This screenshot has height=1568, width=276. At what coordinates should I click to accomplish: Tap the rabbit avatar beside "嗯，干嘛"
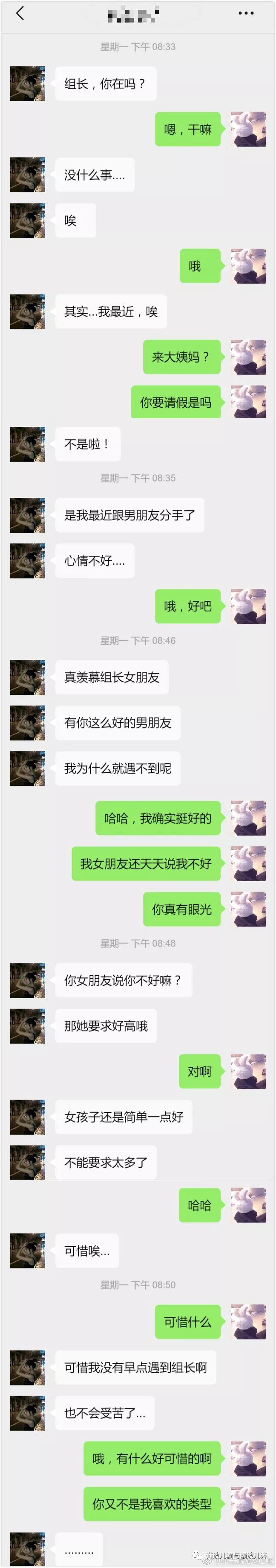point(248,129)
